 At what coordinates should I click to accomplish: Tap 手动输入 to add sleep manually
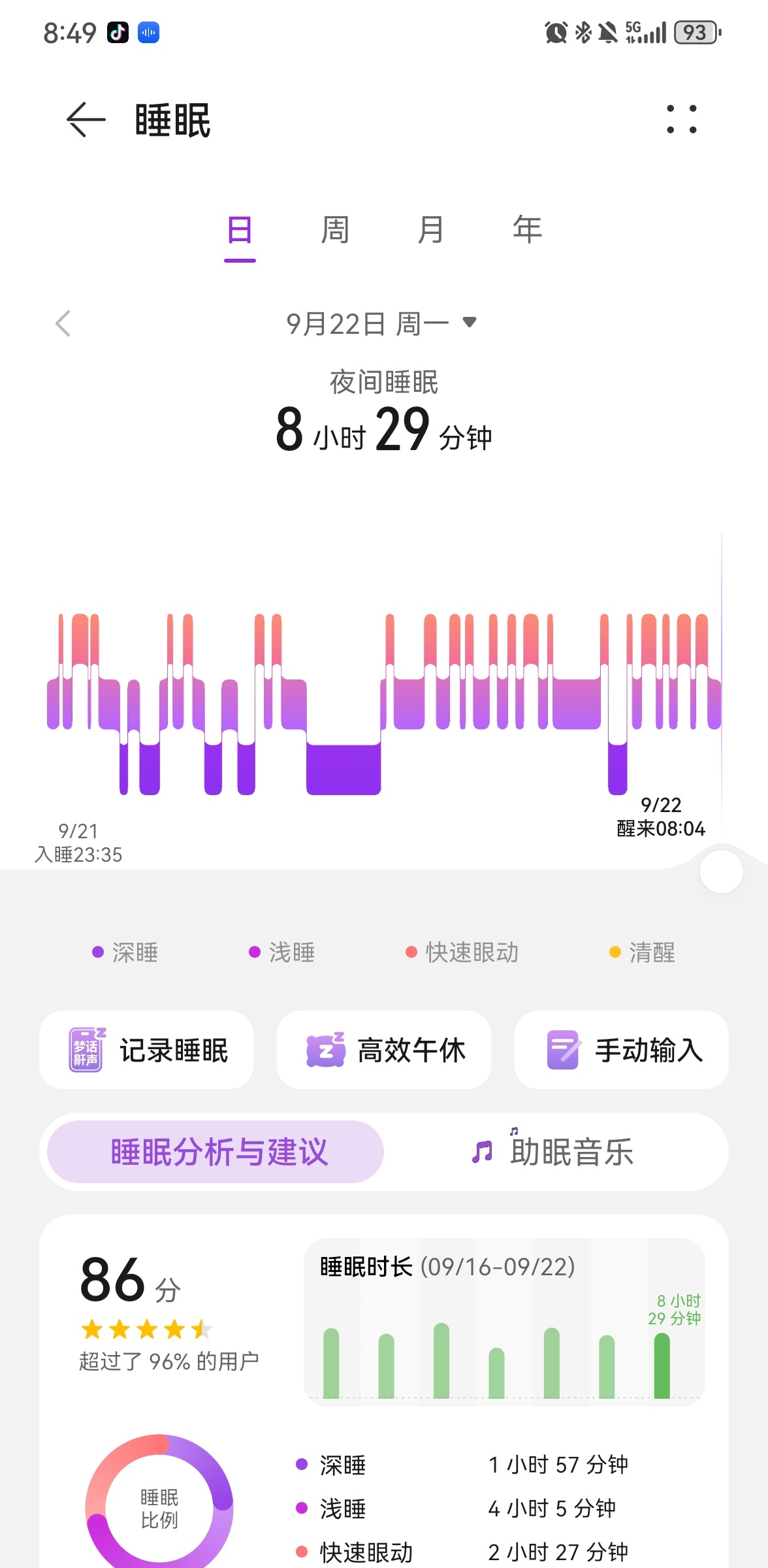622,1050
